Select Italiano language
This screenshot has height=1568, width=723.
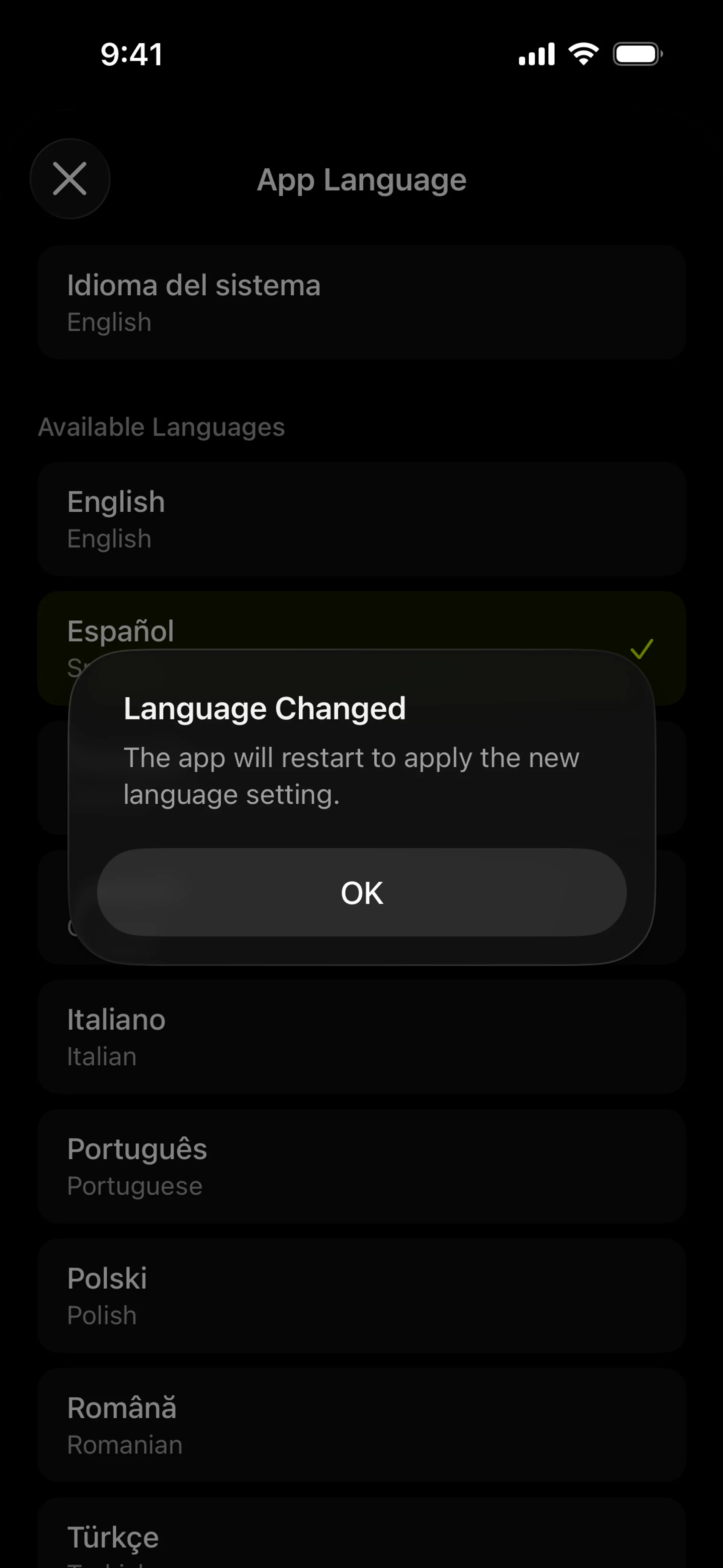361,1037
